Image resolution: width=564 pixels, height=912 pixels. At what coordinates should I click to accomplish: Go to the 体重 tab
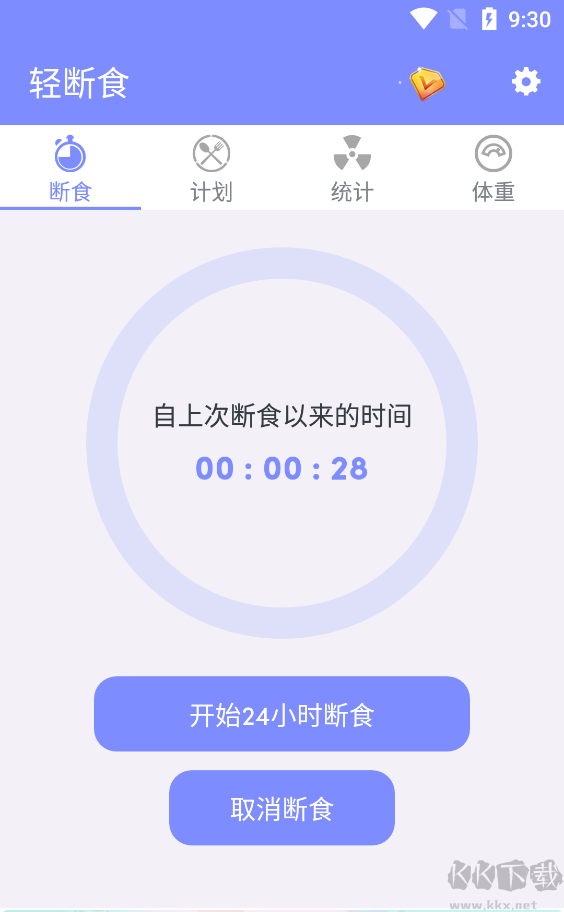(x=493, y=168)
